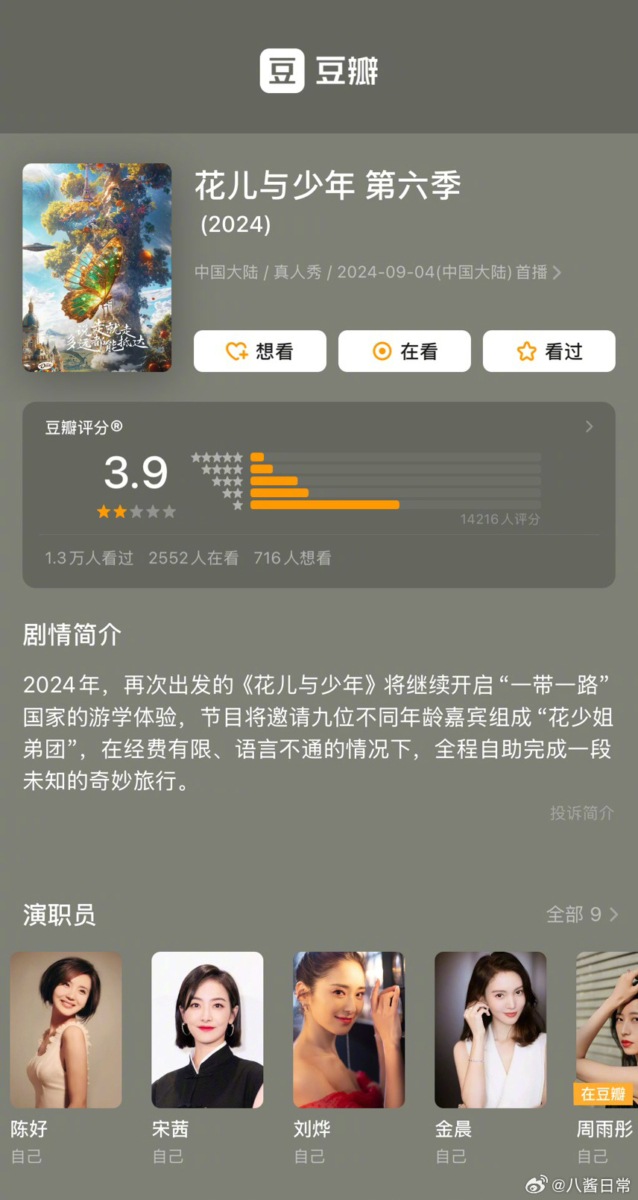Tap 投诉简介 to report the synopsis
638x1200 pixels.
[581, 813]
